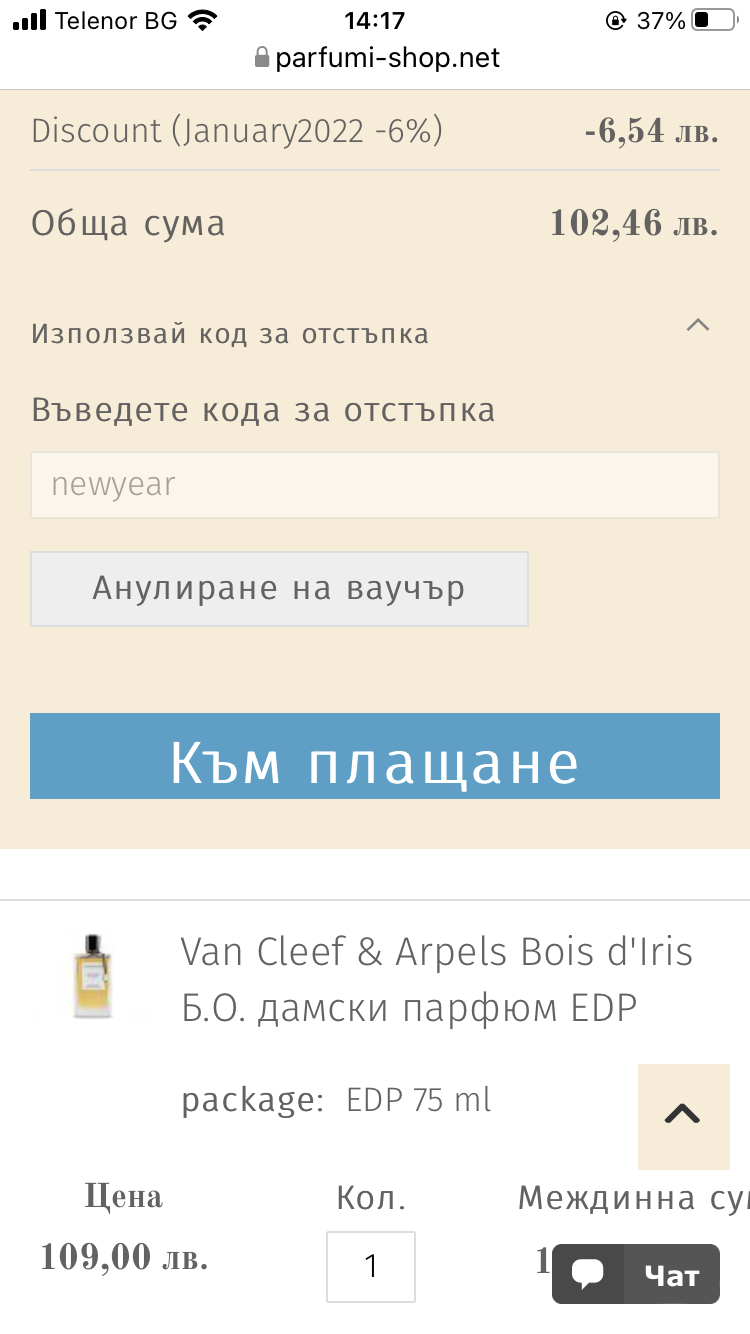Collapse the discount code section
This screenshot has height=1334, width=750.
[697, 325]
